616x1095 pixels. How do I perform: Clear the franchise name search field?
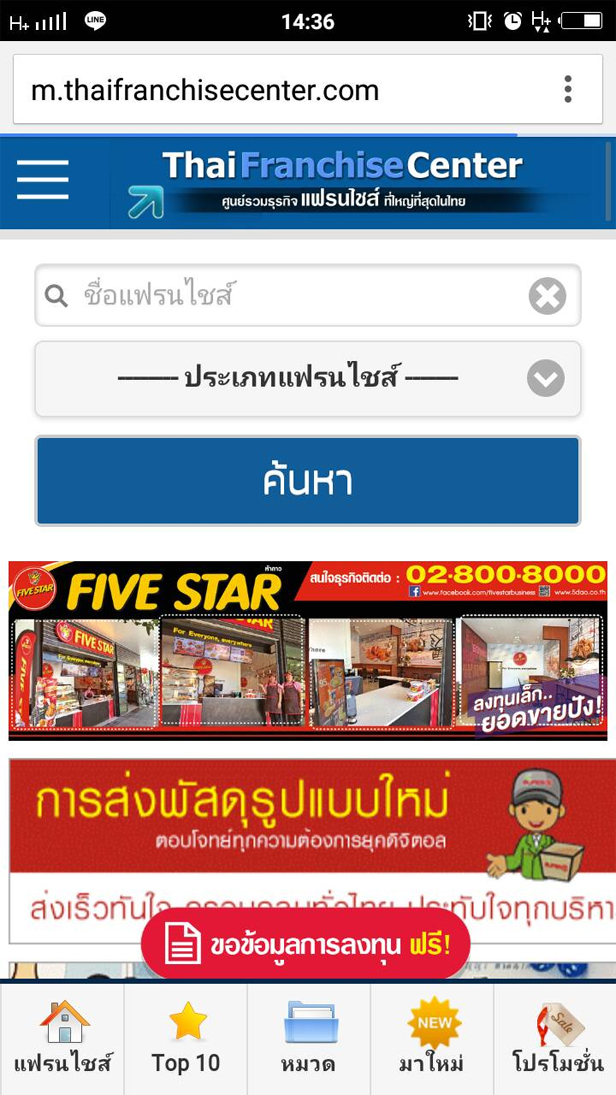click(x=547, y=296)
